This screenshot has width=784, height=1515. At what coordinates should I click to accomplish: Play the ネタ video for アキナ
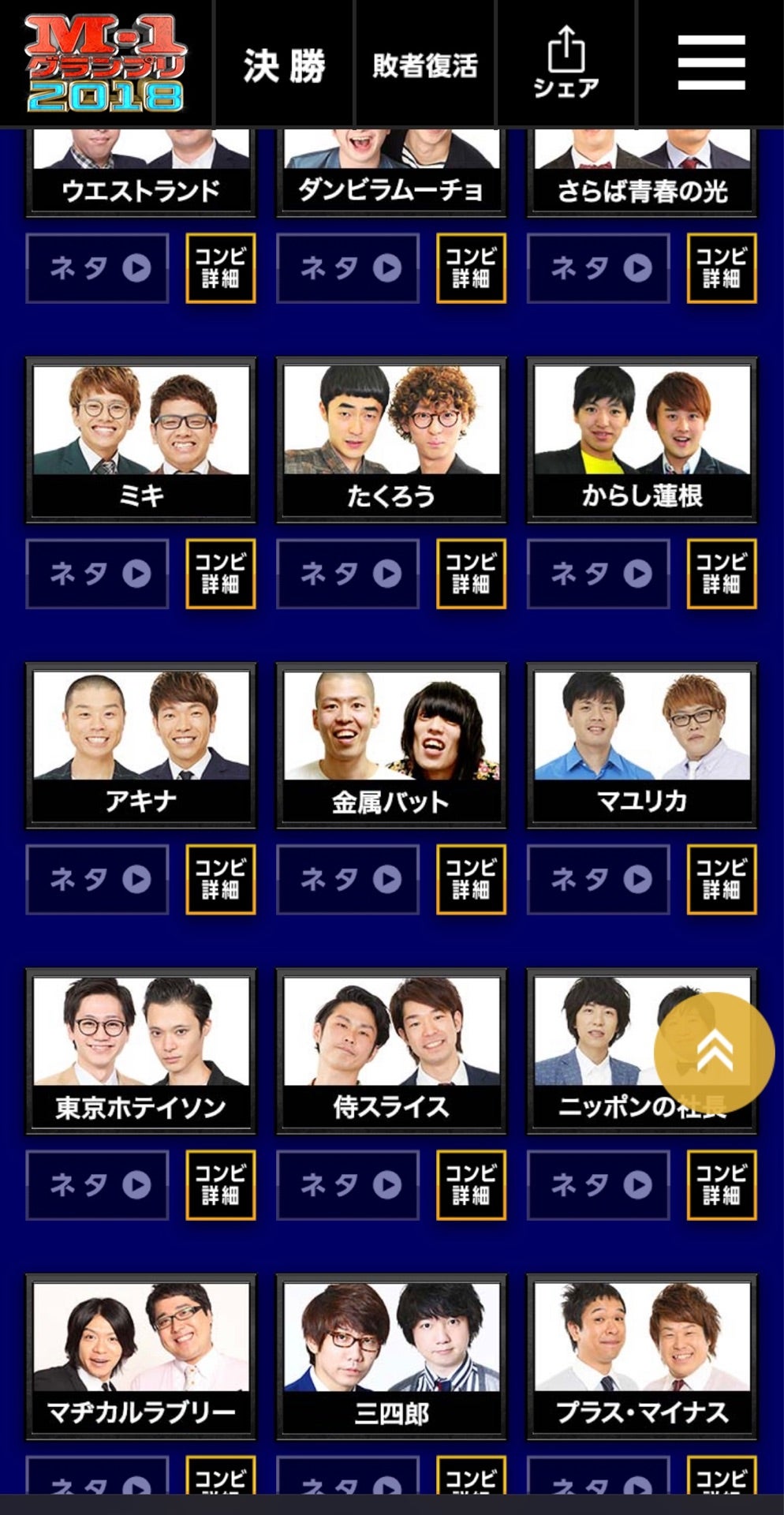click(98, 879)
